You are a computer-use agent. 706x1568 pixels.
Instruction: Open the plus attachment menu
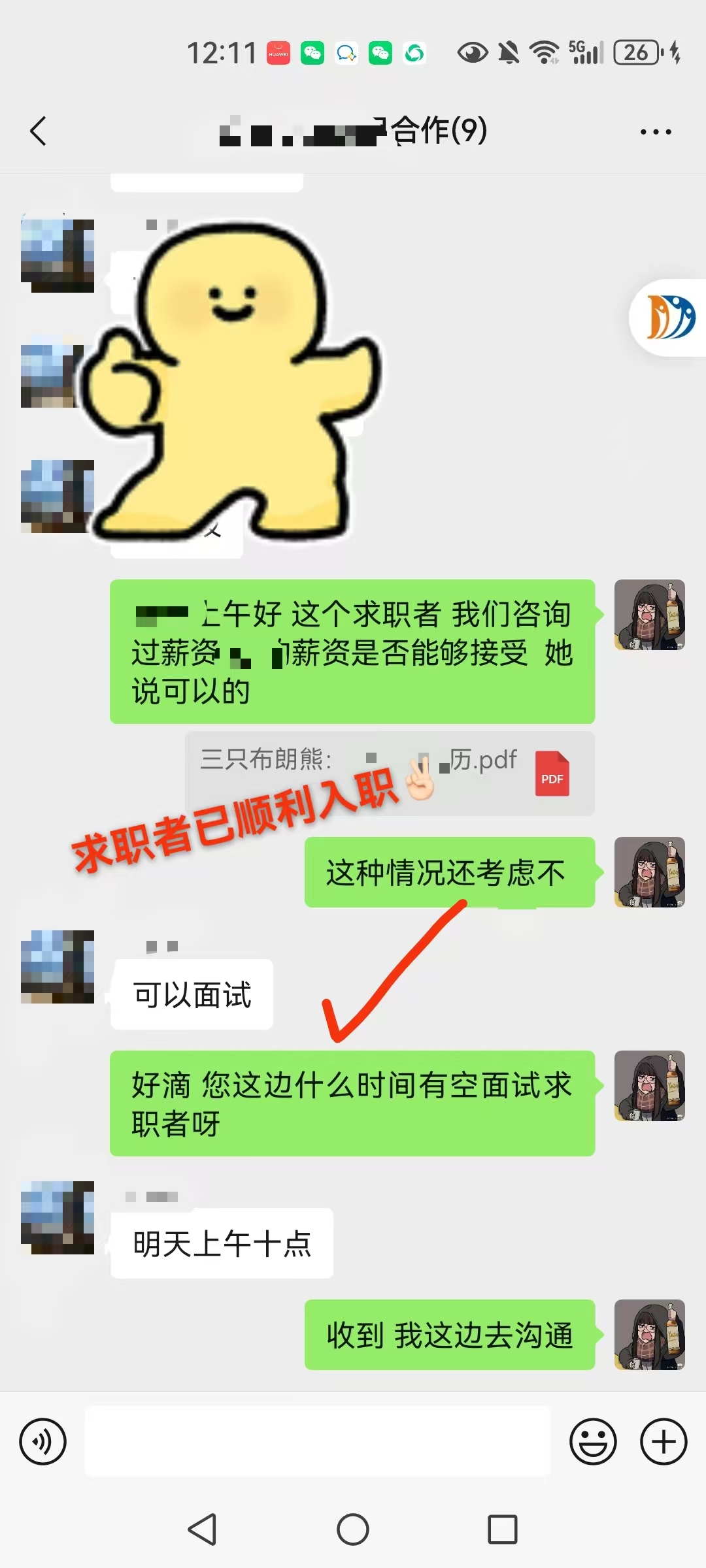664,1442
